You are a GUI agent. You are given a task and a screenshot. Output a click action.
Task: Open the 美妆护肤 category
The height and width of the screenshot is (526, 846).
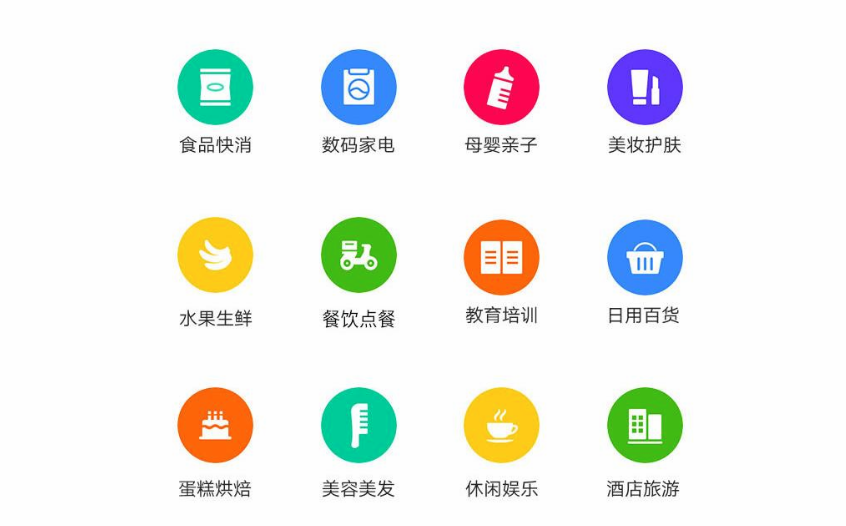click(x=644, y=88)
